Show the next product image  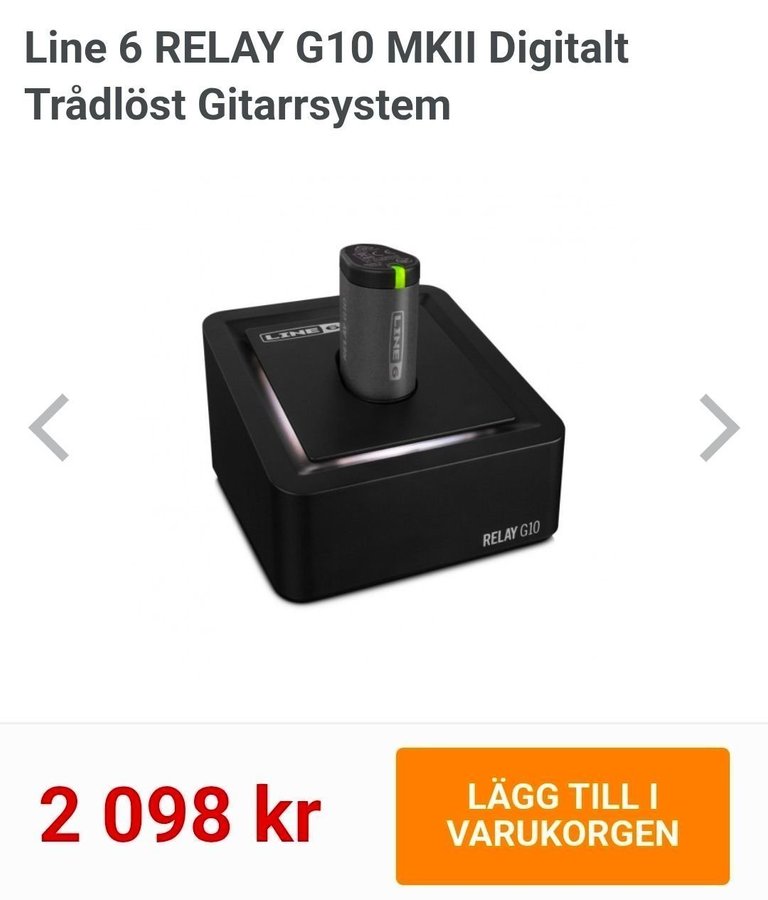(718, 427)
